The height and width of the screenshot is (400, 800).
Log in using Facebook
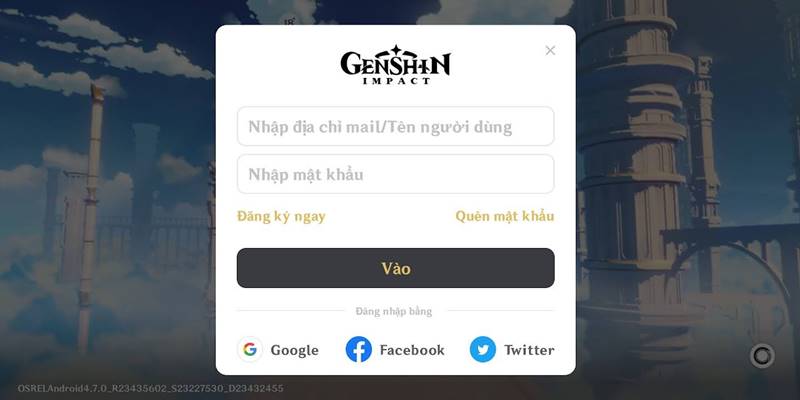395,349
